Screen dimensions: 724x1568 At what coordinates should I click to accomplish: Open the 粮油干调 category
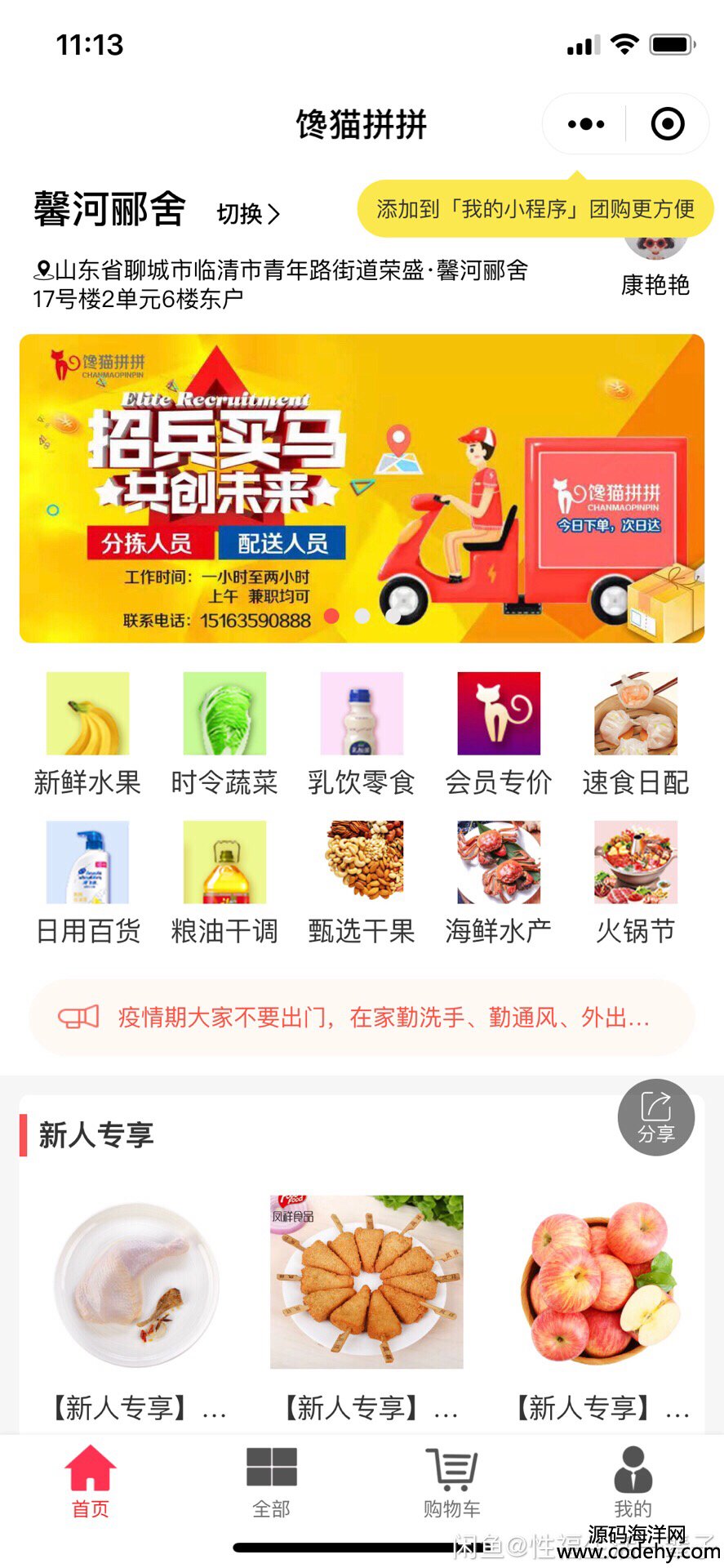coord(224,882)
